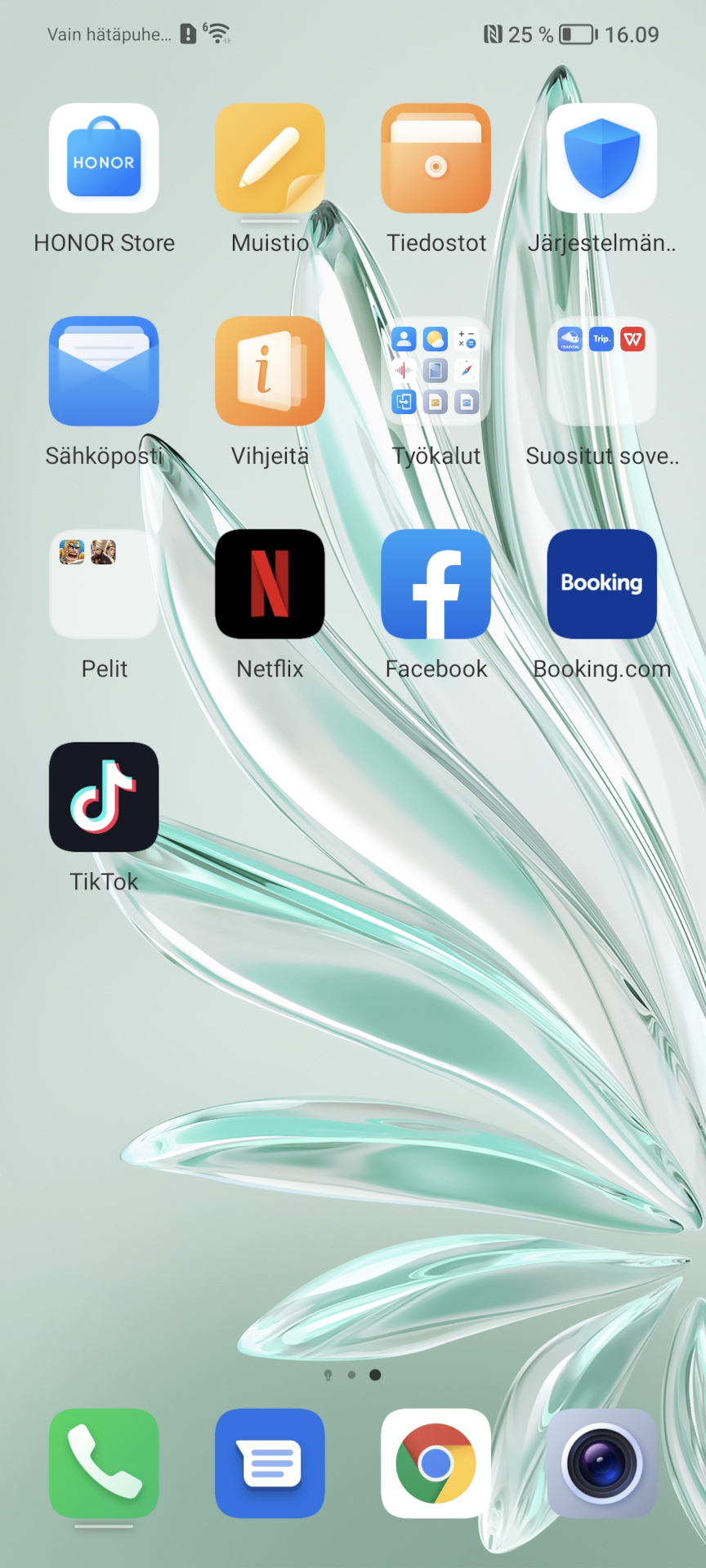
Task: Launch the Vihjeitä tips app
Action: [270, 371]
